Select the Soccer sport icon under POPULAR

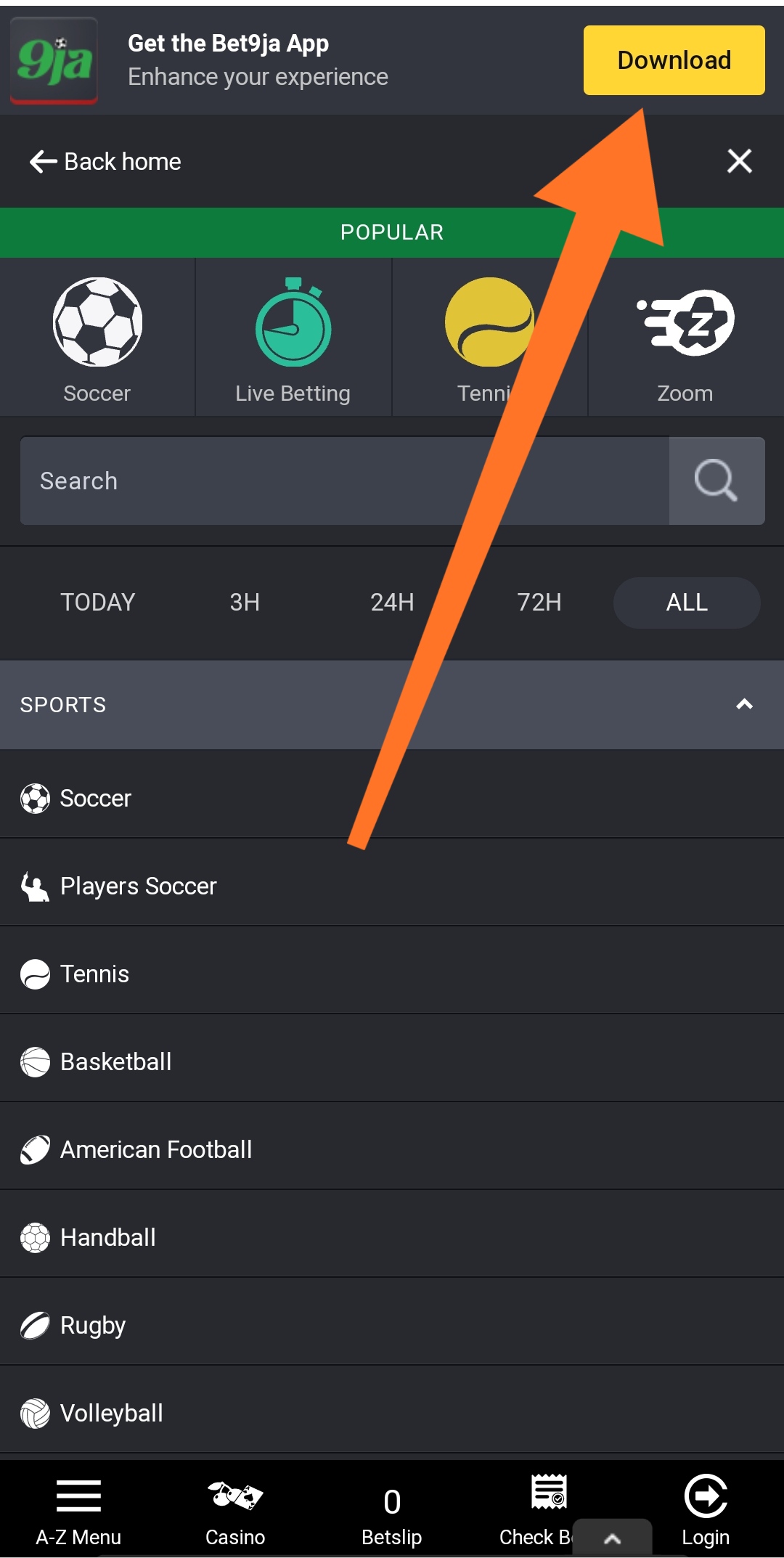(97, 322)
